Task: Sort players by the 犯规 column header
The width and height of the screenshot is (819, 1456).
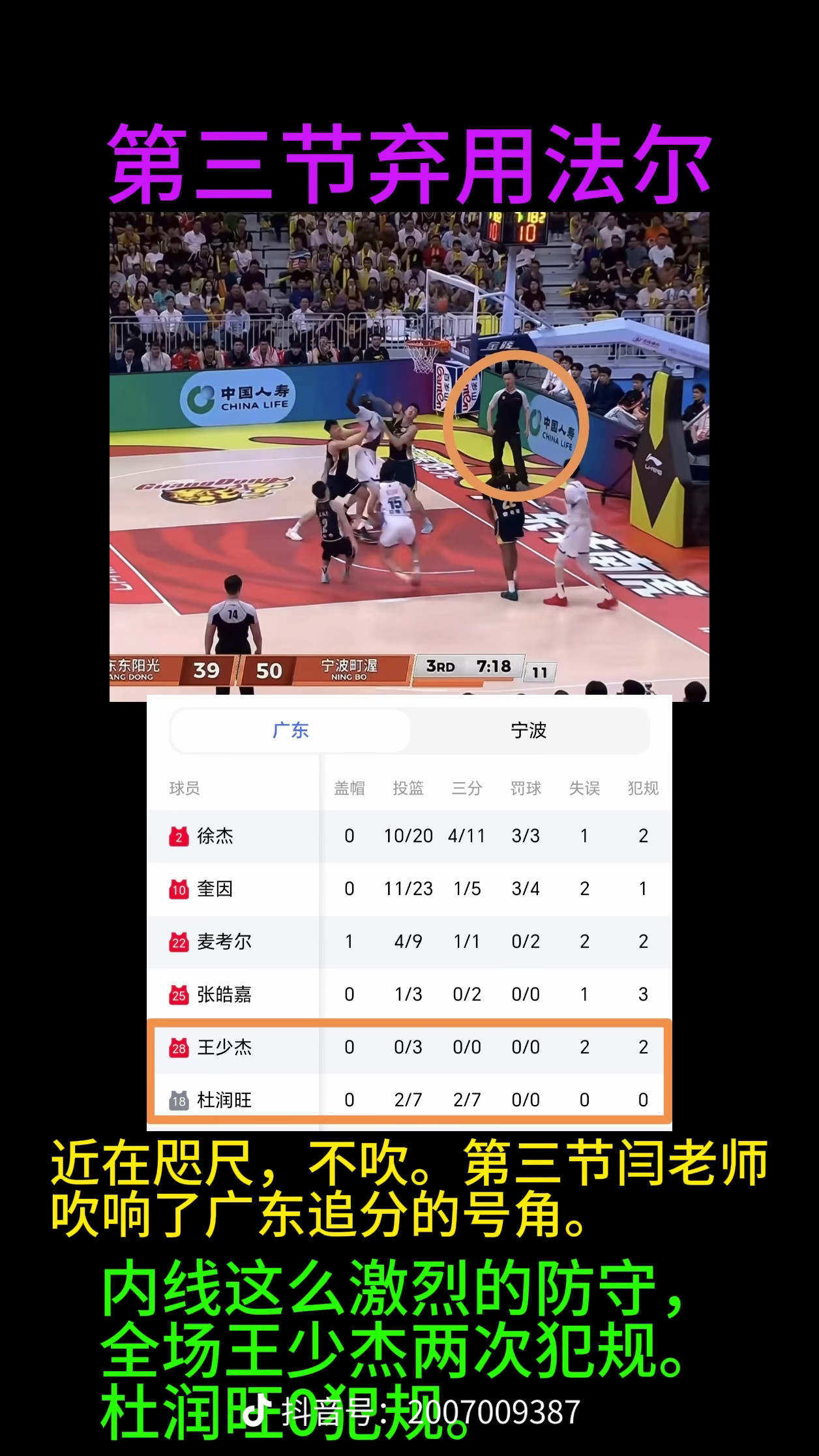Action: point(643,788)
